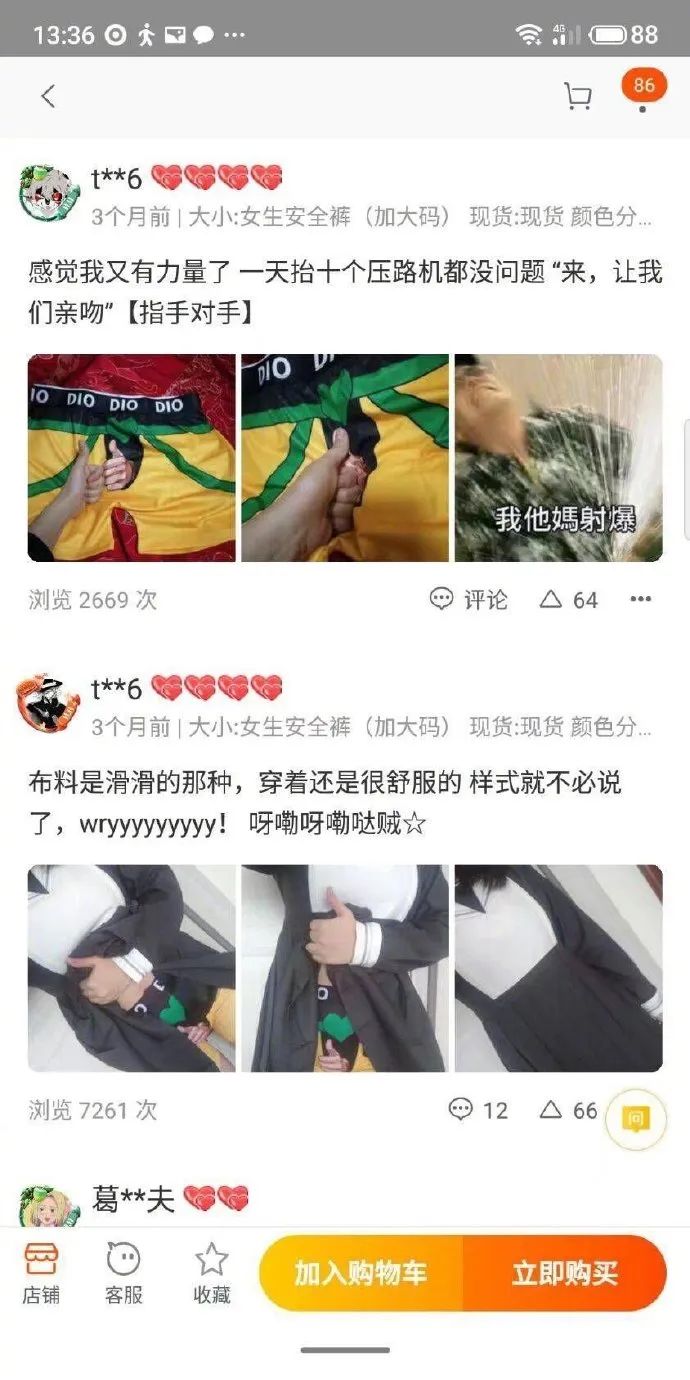
Task: Open the second review's middle photo
Action: tap(344, 968)
